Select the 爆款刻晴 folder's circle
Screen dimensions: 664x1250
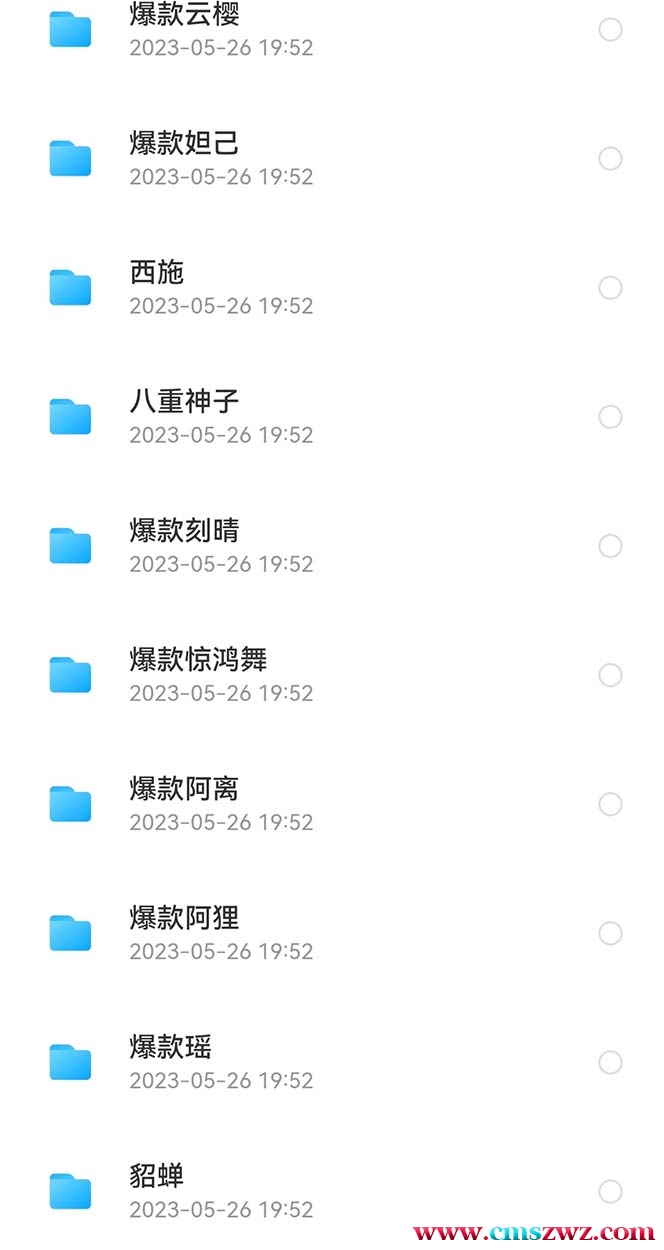pos(610,546)
